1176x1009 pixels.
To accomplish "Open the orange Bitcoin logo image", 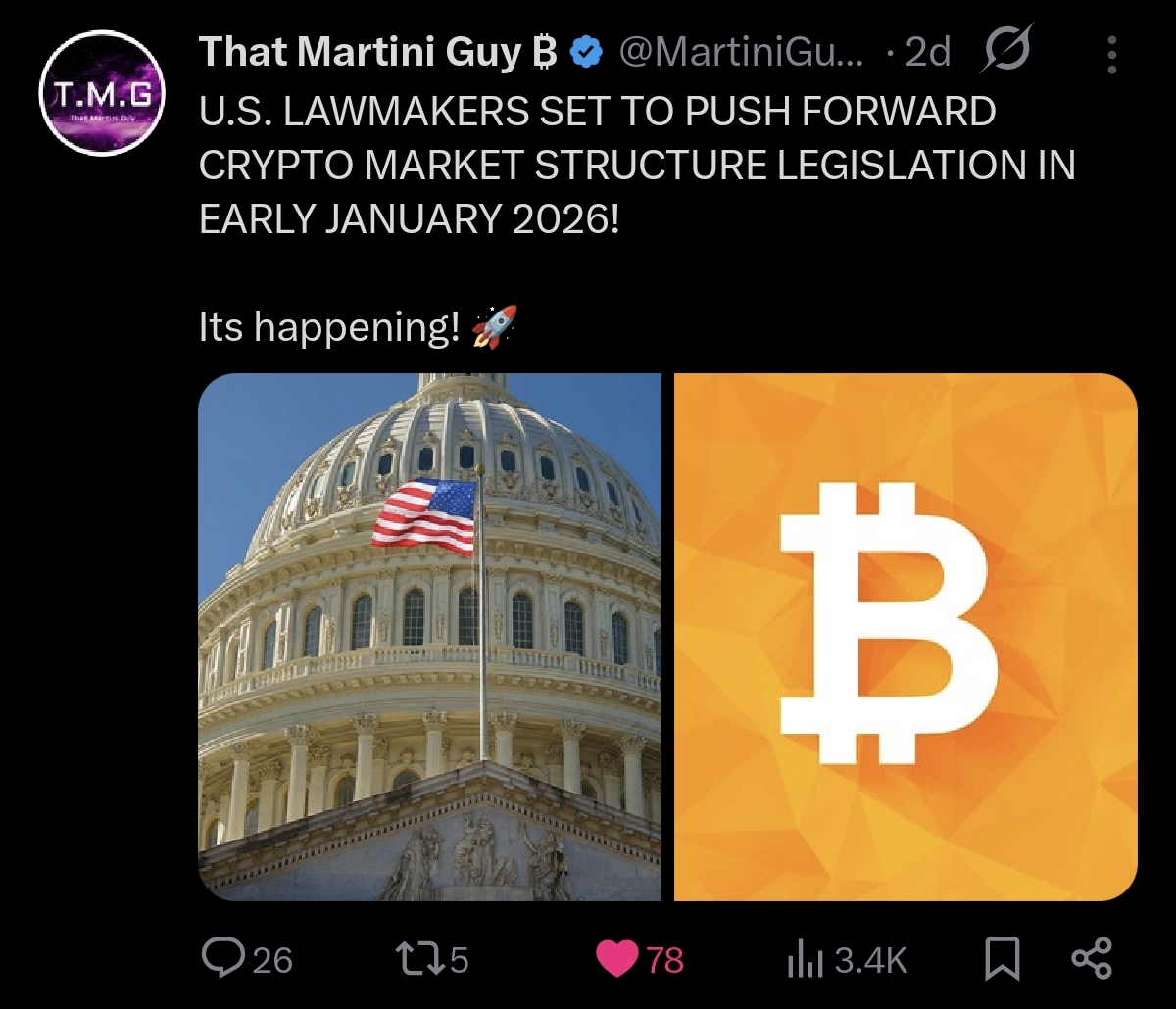I will tap(906, 637).
